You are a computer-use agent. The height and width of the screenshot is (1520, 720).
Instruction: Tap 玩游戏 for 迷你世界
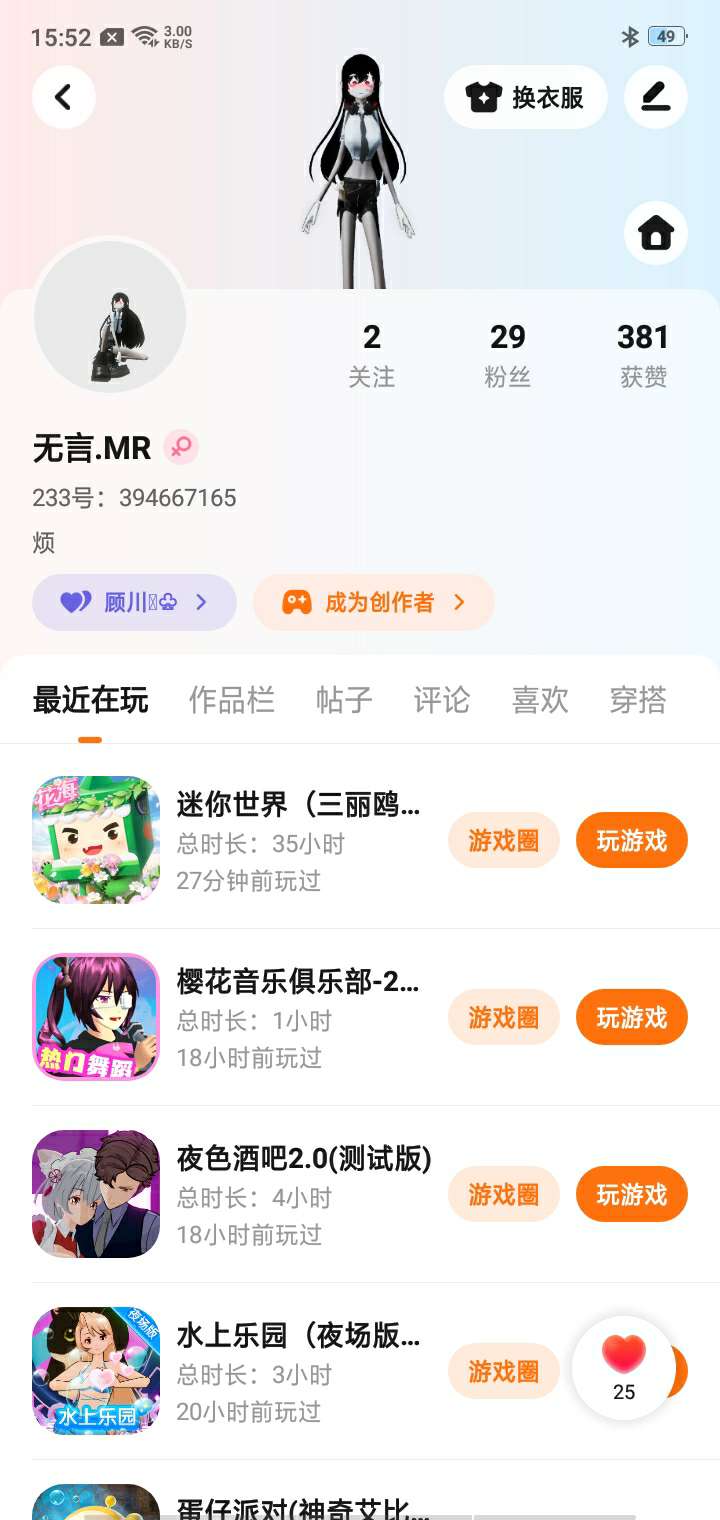(631, 840)
